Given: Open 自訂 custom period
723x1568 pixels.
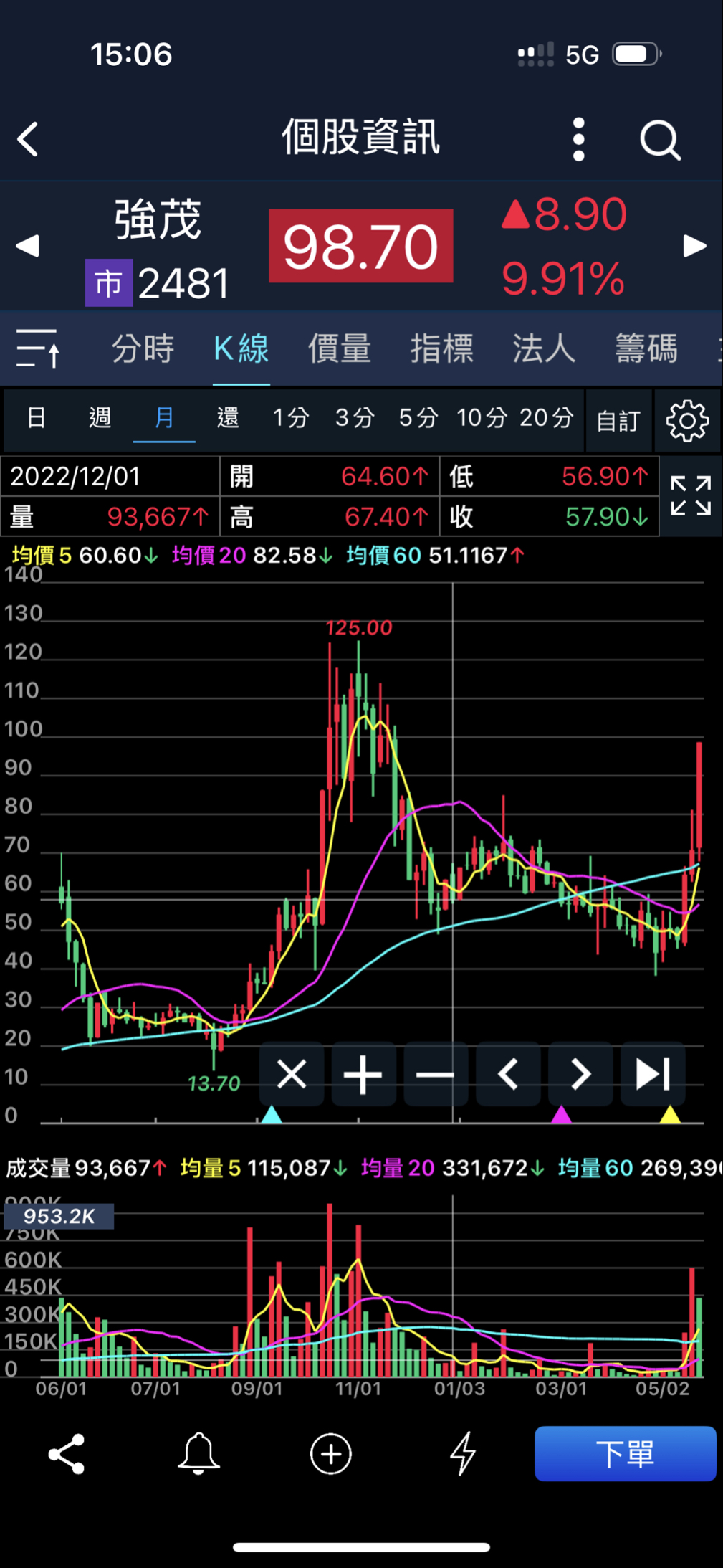Looking at the screenshot, I should [618, 421].
